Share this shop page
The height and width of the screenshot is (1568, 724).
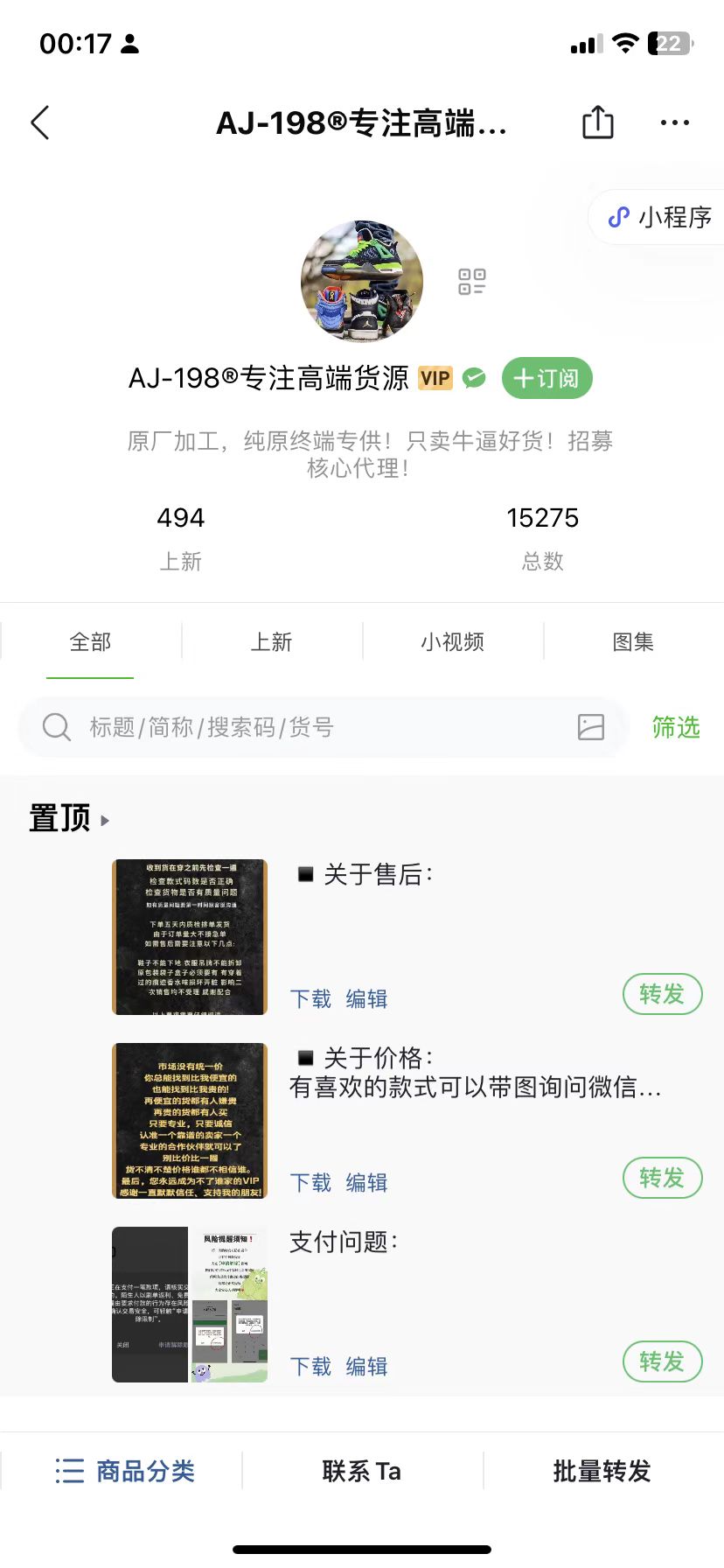coord(598,122)
